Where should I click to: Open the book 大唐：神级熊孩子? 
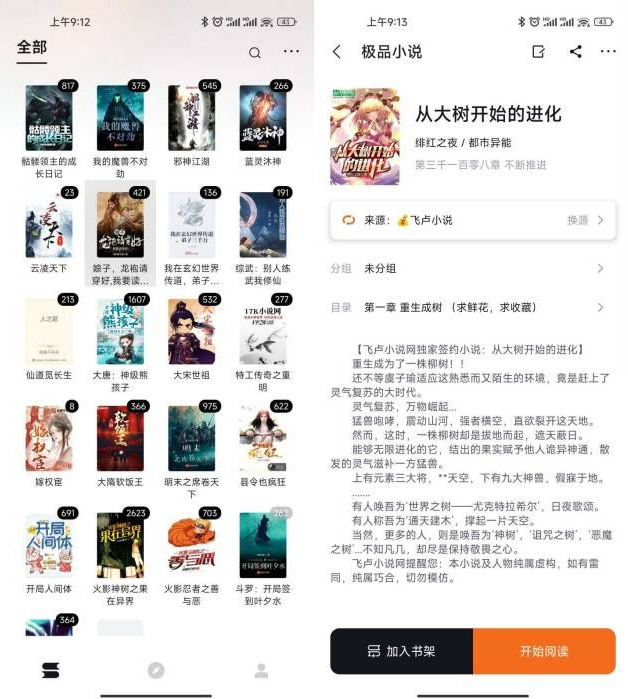(120, 332)
